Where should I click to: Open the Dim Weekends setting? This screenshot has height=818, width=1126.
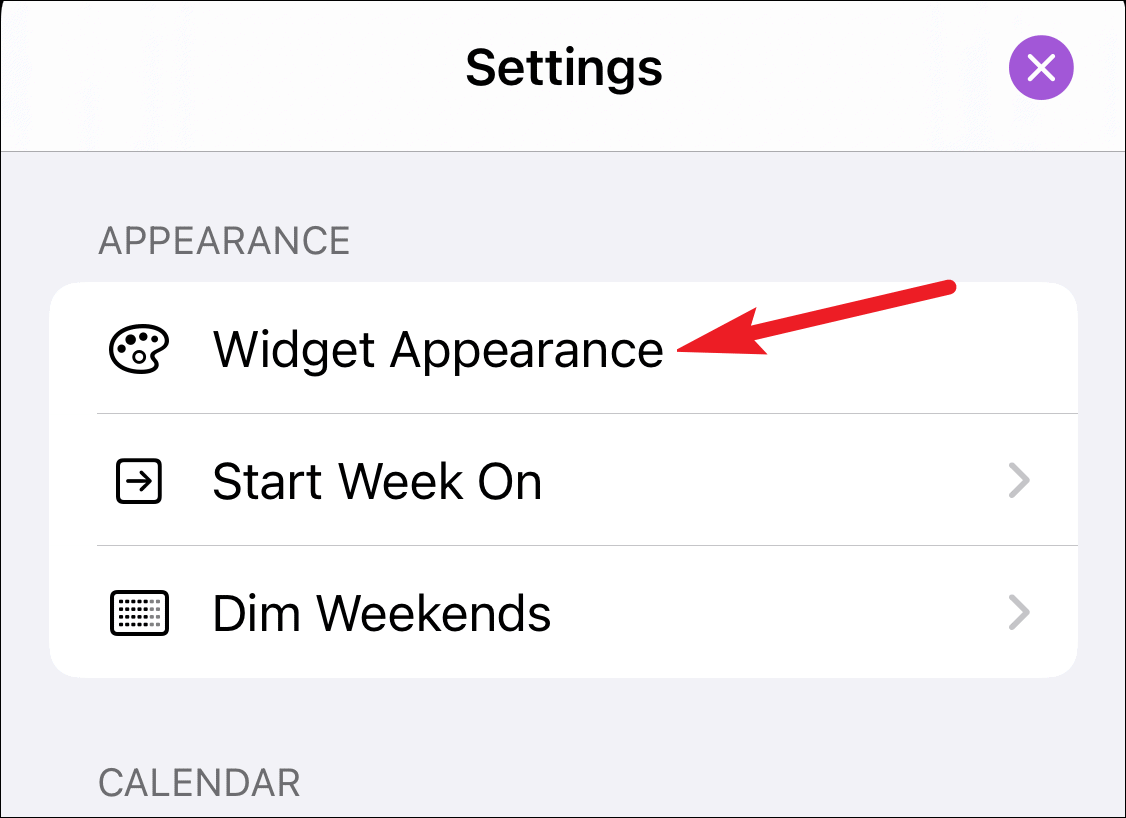point(382,612)
